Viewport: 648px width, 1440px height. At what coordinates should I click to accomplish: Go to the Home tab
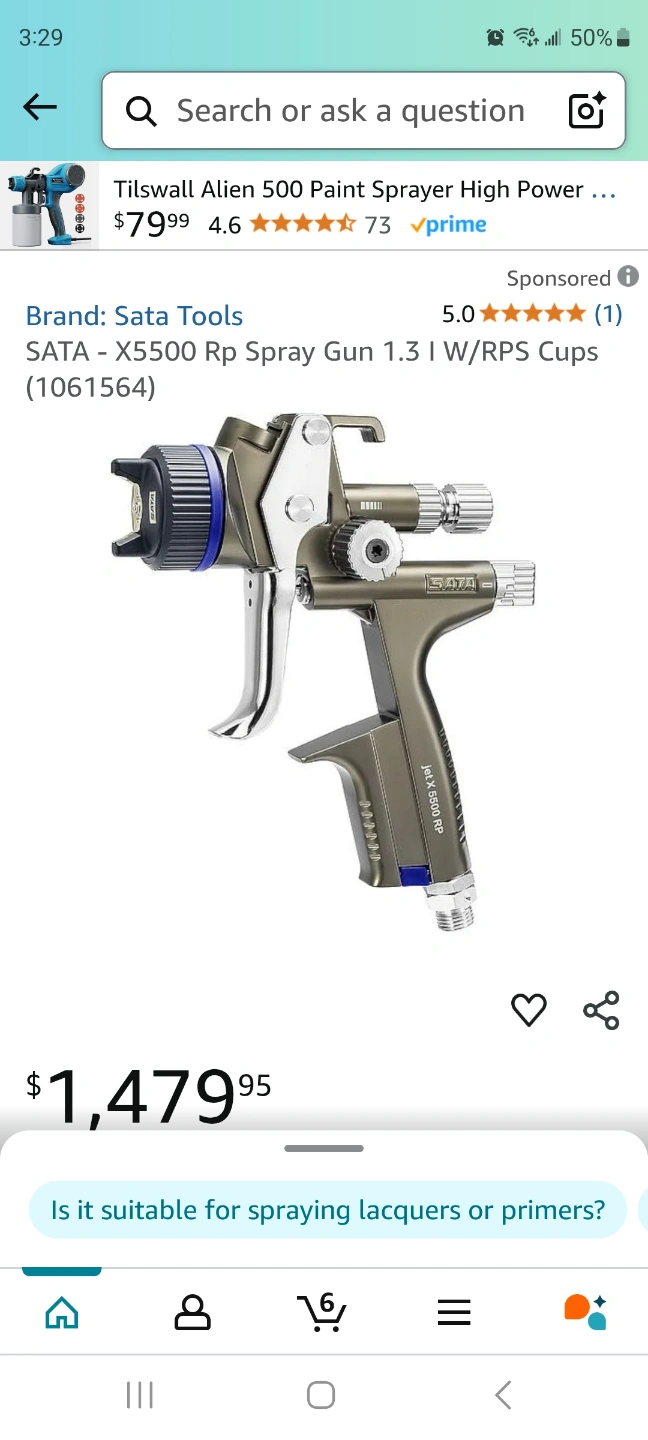click(x=62, y=1312)
